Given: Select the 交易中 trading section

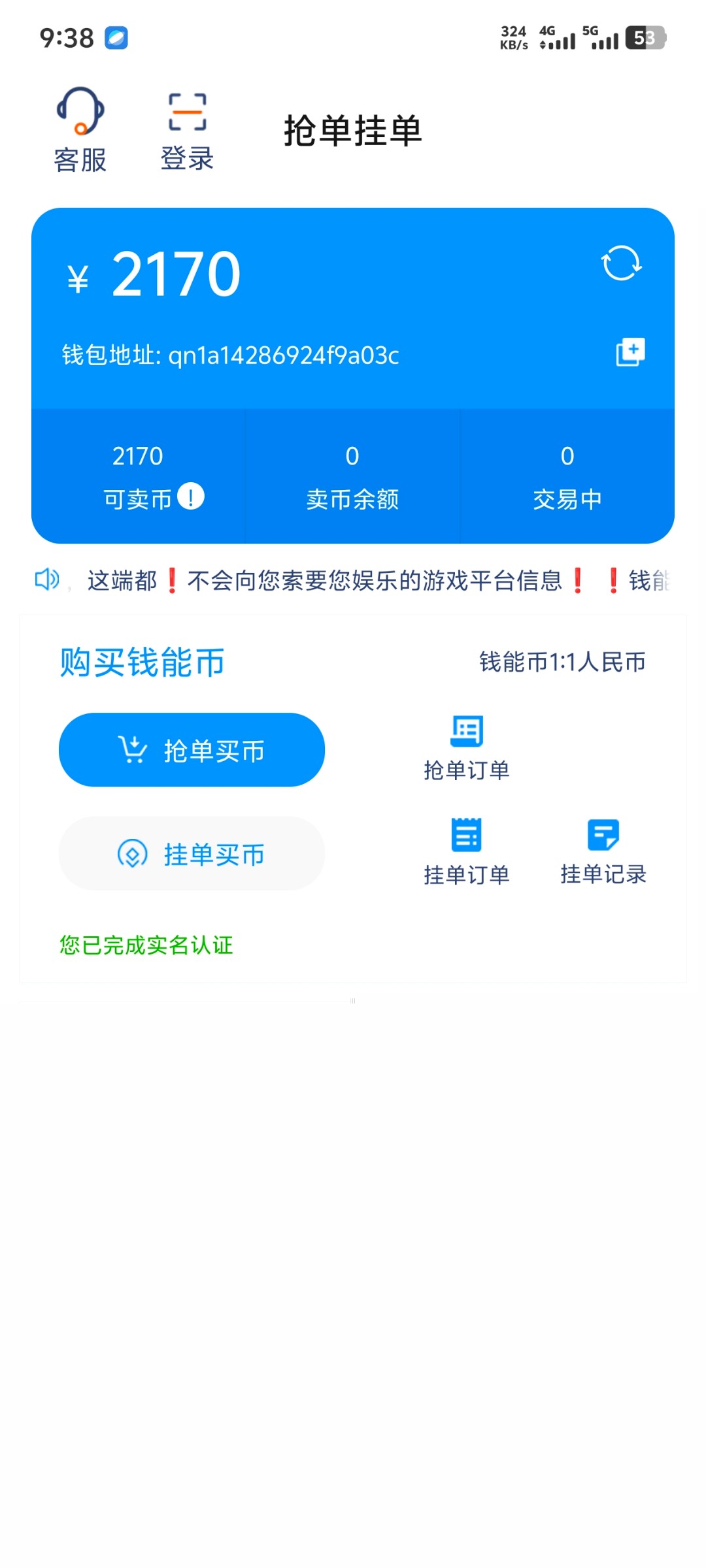Looking at the screenshot, I should click(x=566, y=474).
